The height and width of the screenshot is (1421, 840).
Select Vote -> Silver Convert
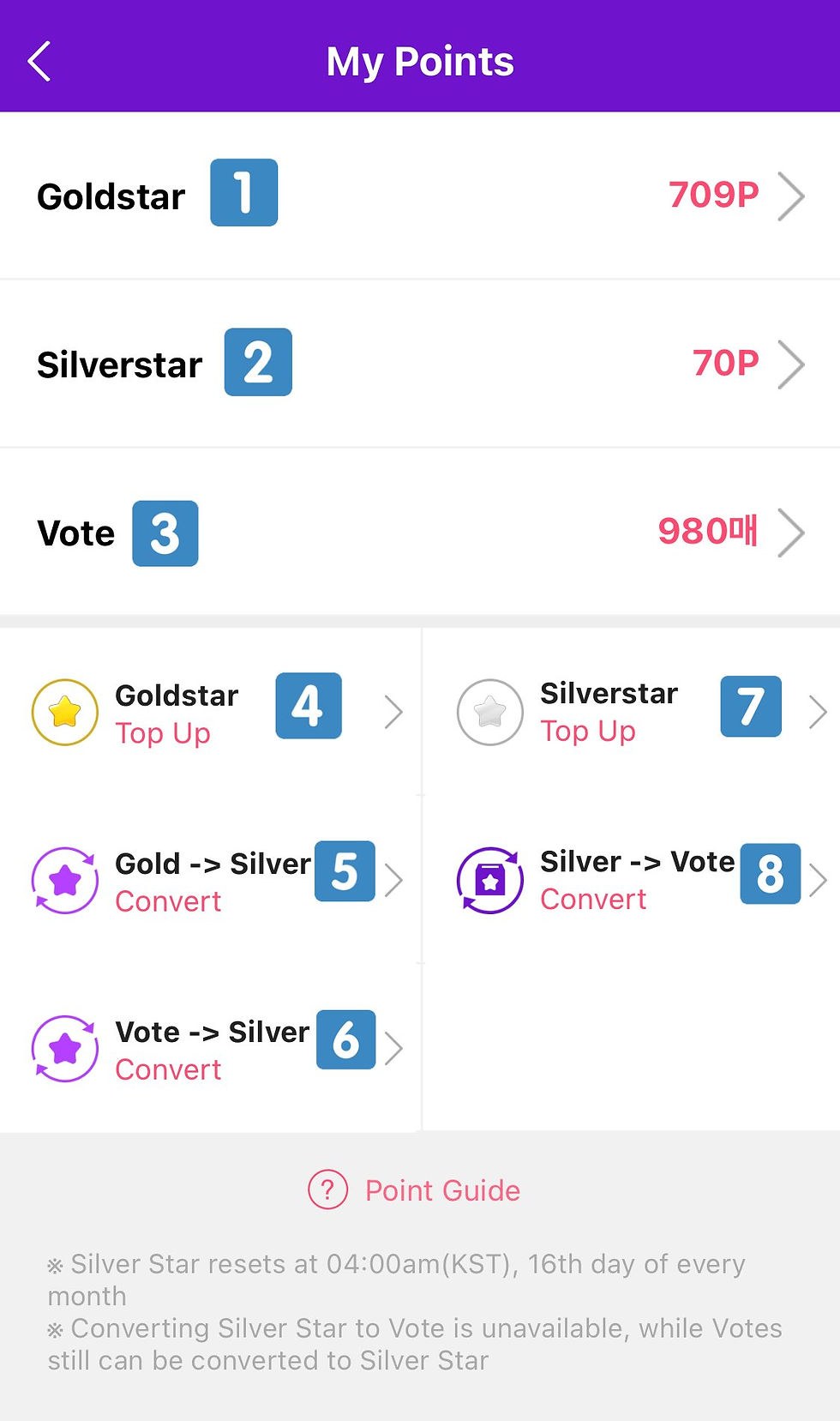(210, 1048)
